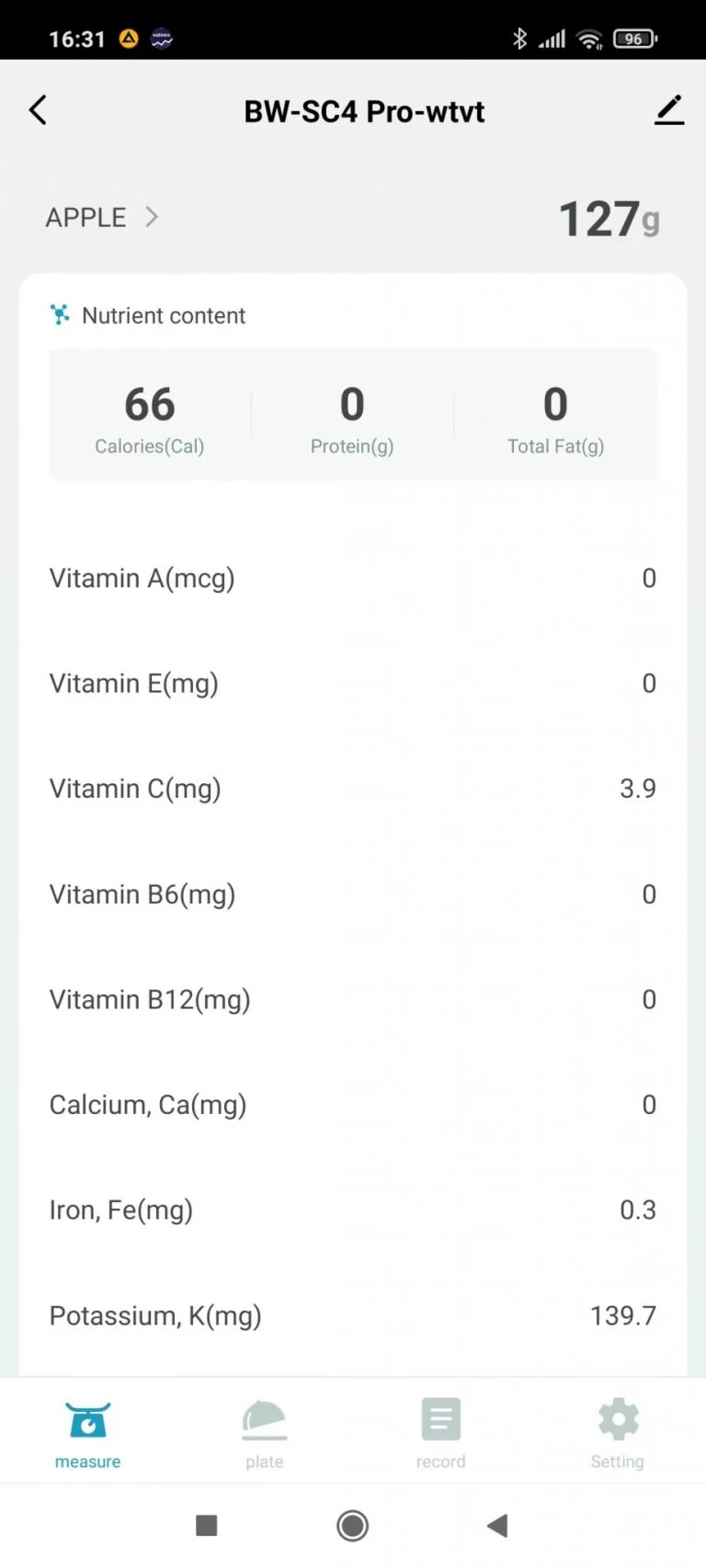Change the selected food APPLE
The width and height of the screenshot is (706, 1568).
102,218
